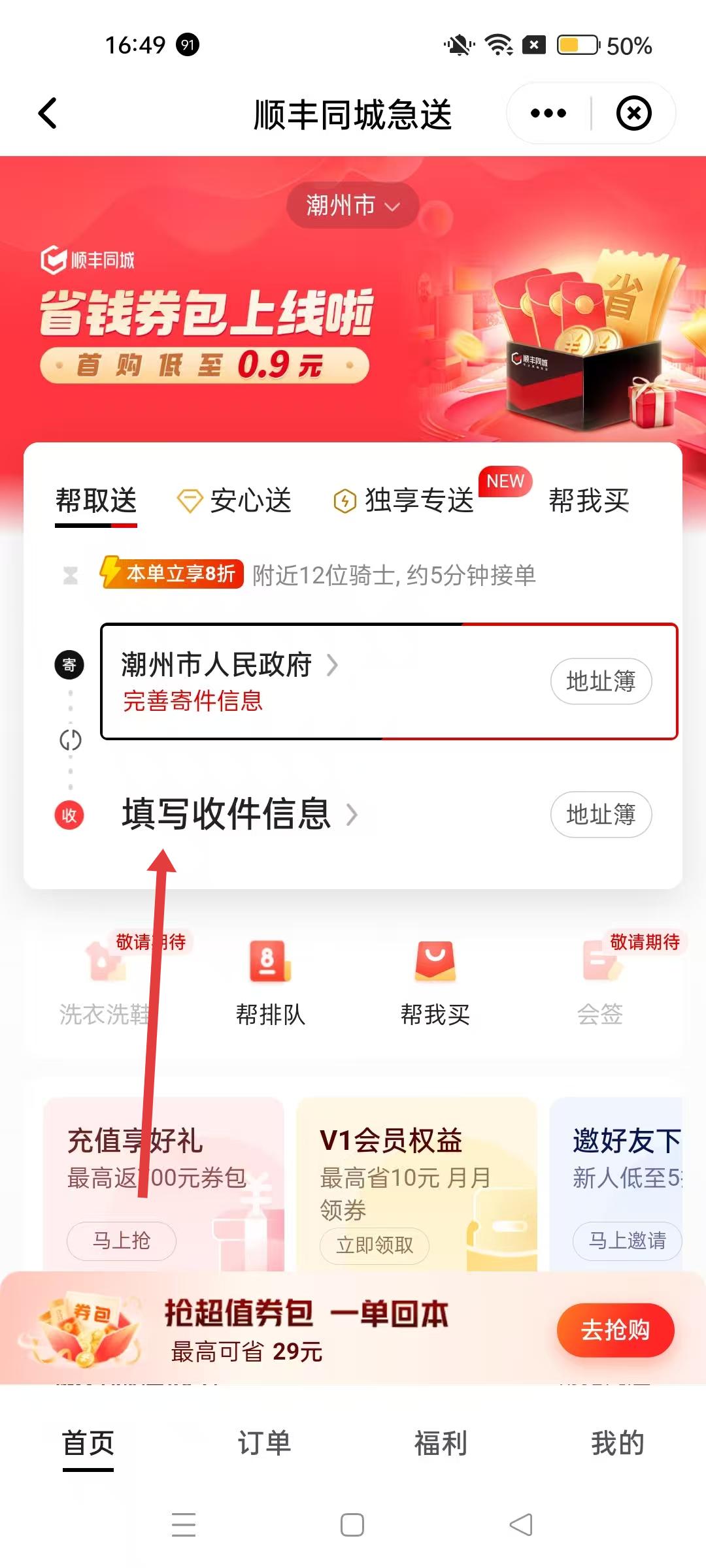Switch to the 订单 bottom tab

click(x=264, y=1443)
